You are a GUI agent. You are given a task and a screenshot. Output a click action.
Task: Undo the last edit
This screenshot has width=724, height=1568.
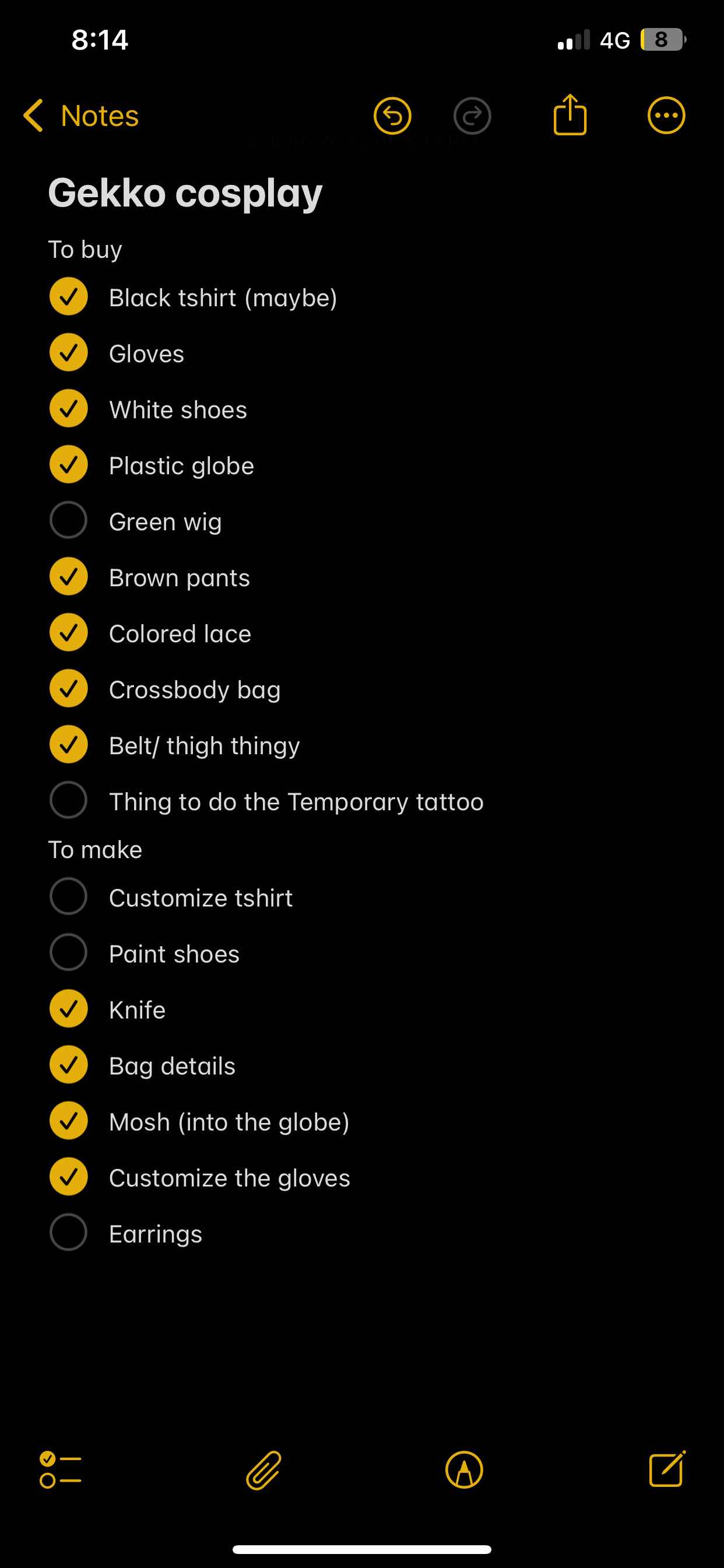tap(392, 116)
